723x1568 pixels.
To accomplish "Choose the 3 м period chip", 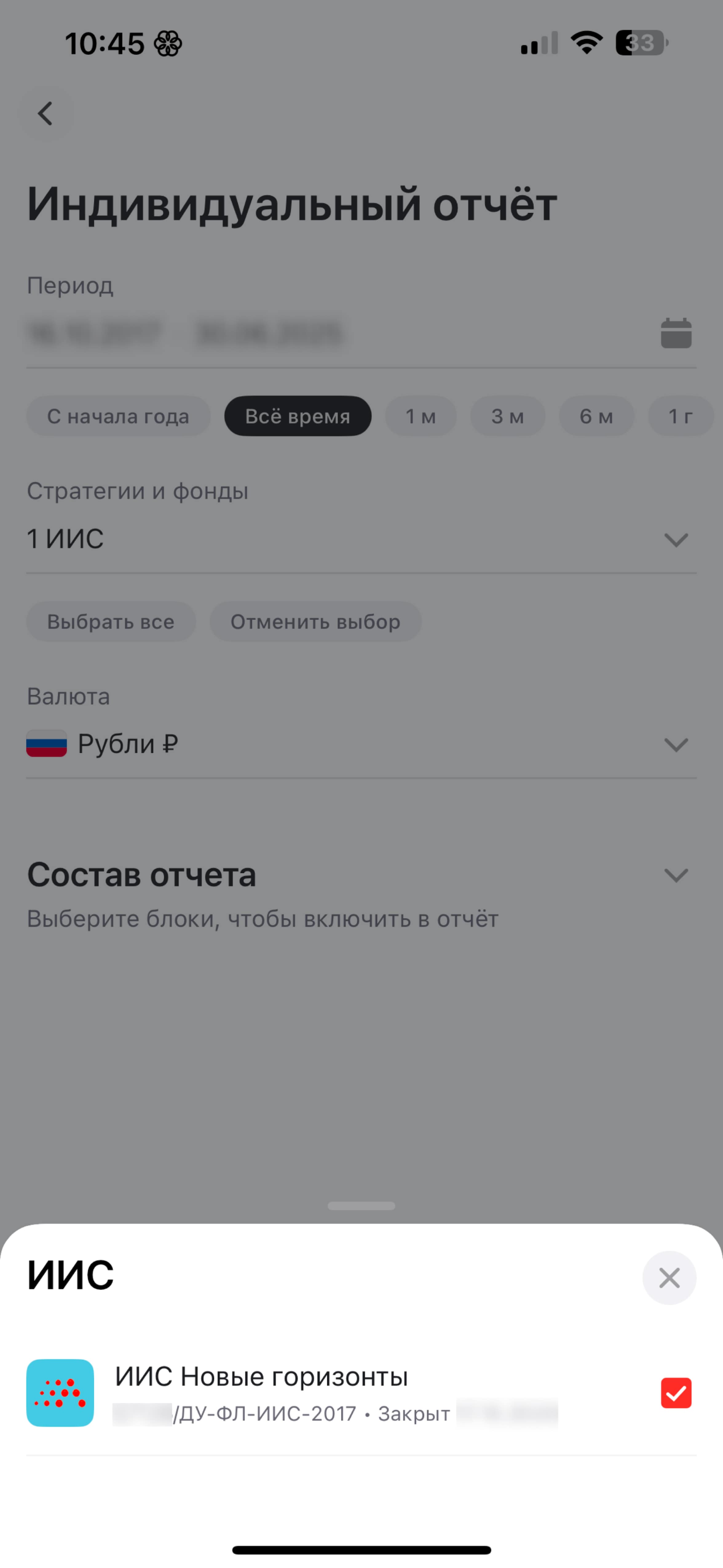I will click(507, 416).
